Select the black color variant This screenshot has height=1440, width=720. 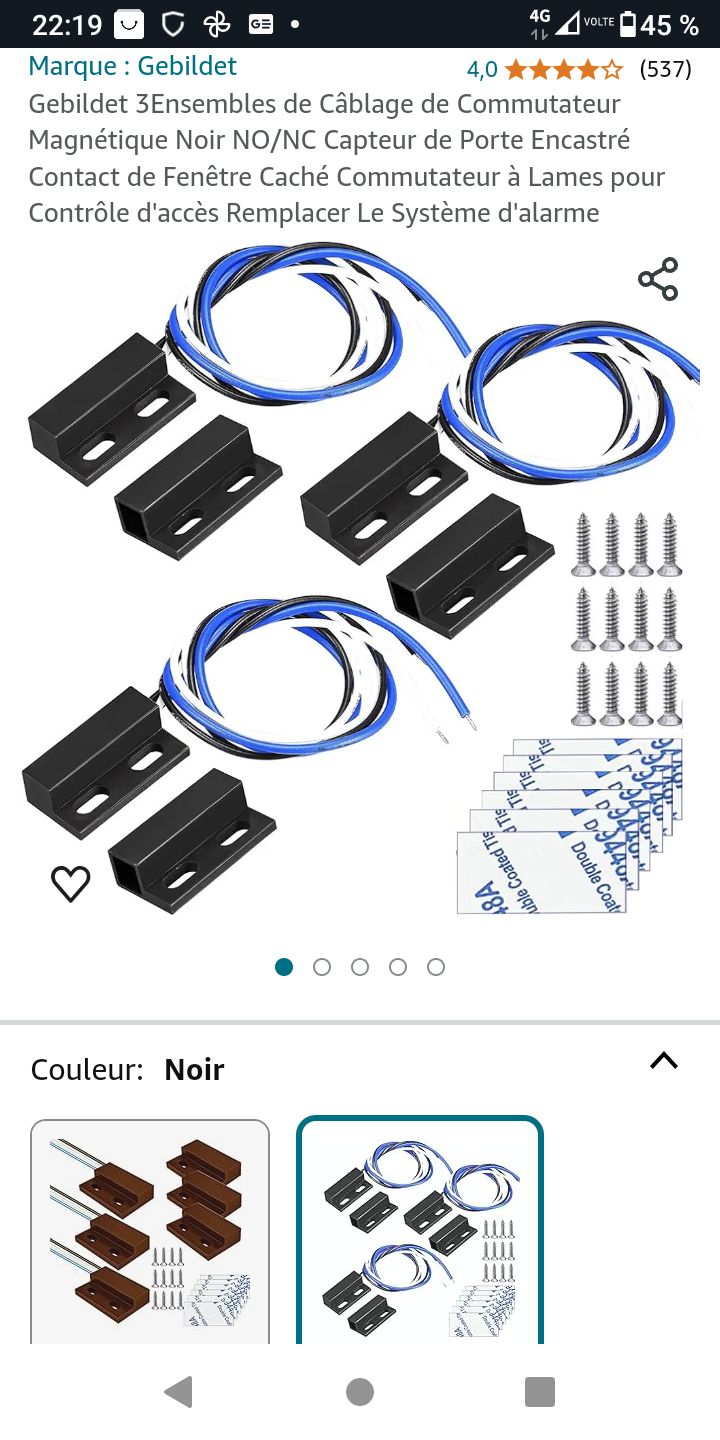point(420,1232)
